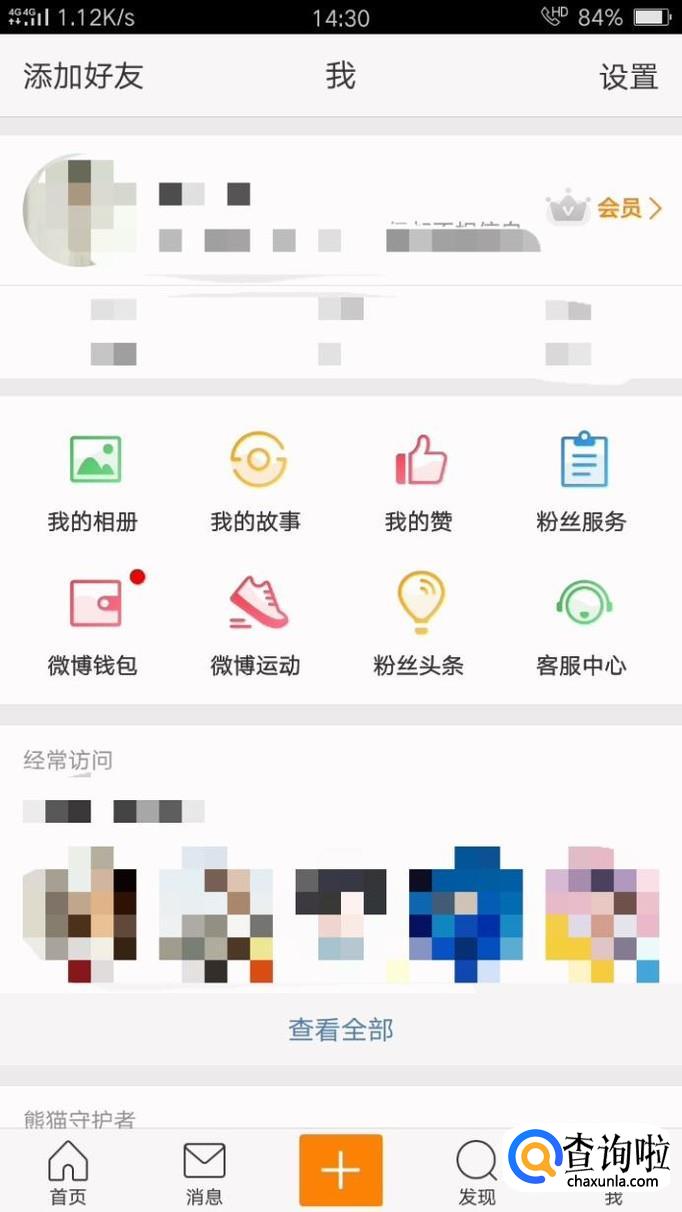The width and height of the screenshot is (682, 1212).
Task: Open 添加好友 to add friends
Action: coord(83,77)
